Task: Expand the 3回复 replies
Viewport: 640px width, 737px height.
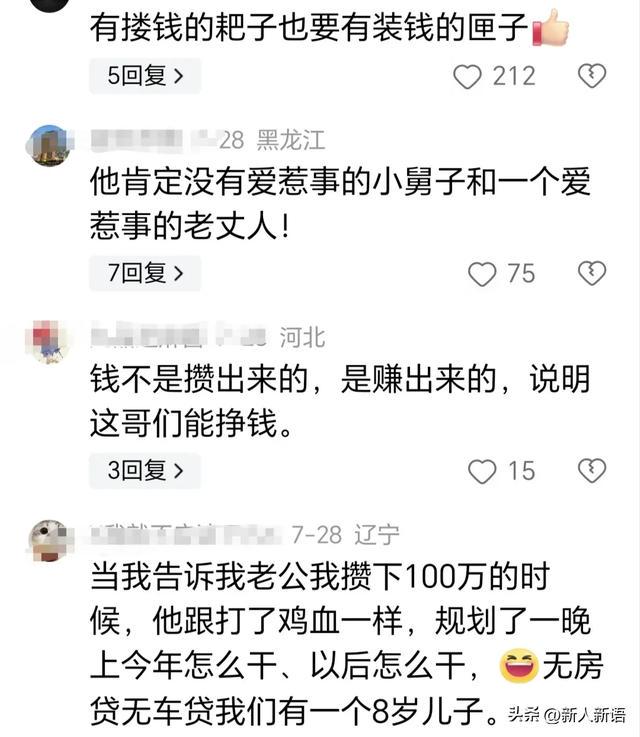Action: tap(145, 470)
